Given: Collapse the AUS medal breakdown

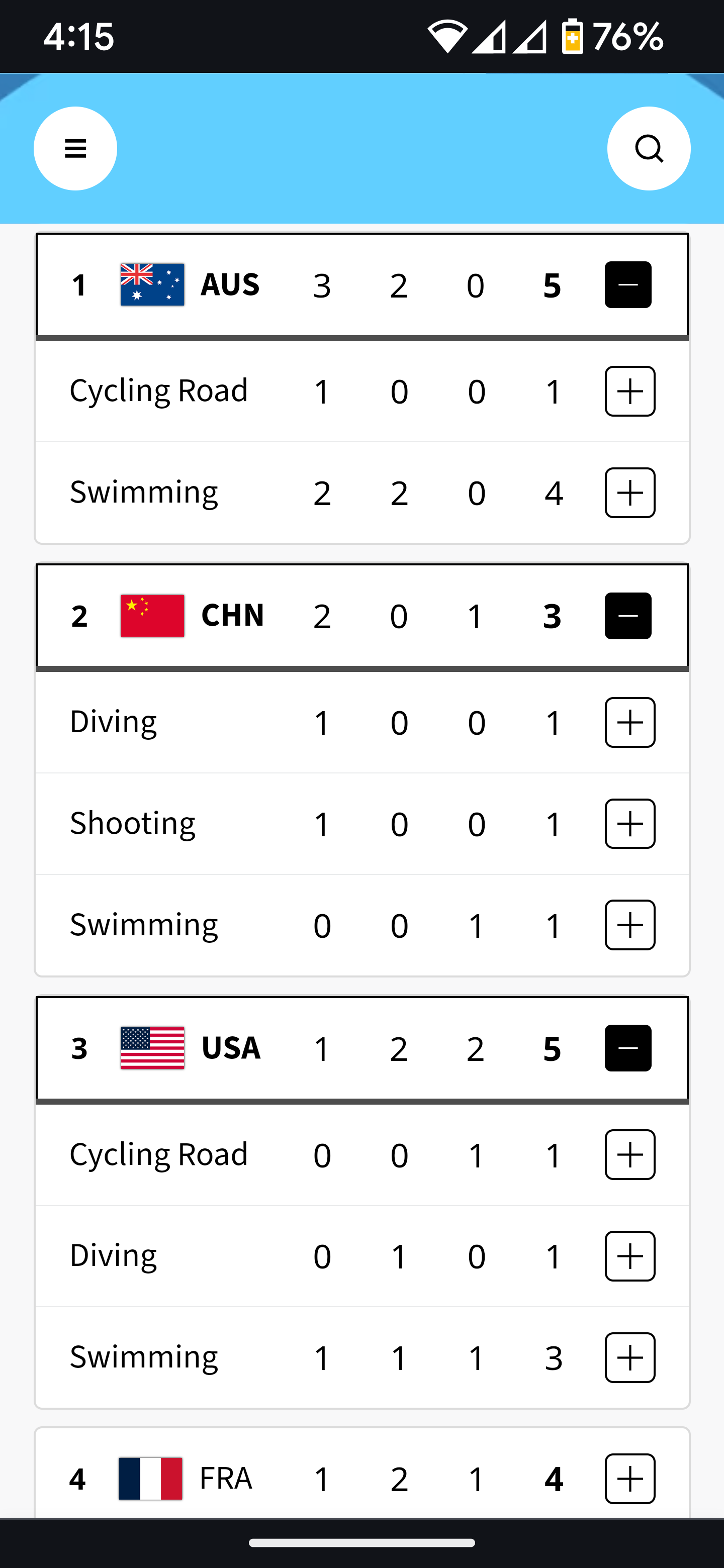Looking at the screenshot, I should click(x=628, y=285).
